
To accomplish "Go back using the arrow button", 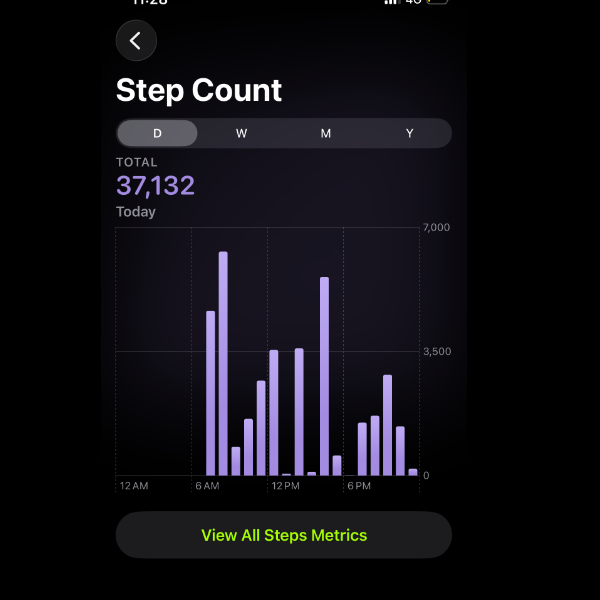I will 136,41.
